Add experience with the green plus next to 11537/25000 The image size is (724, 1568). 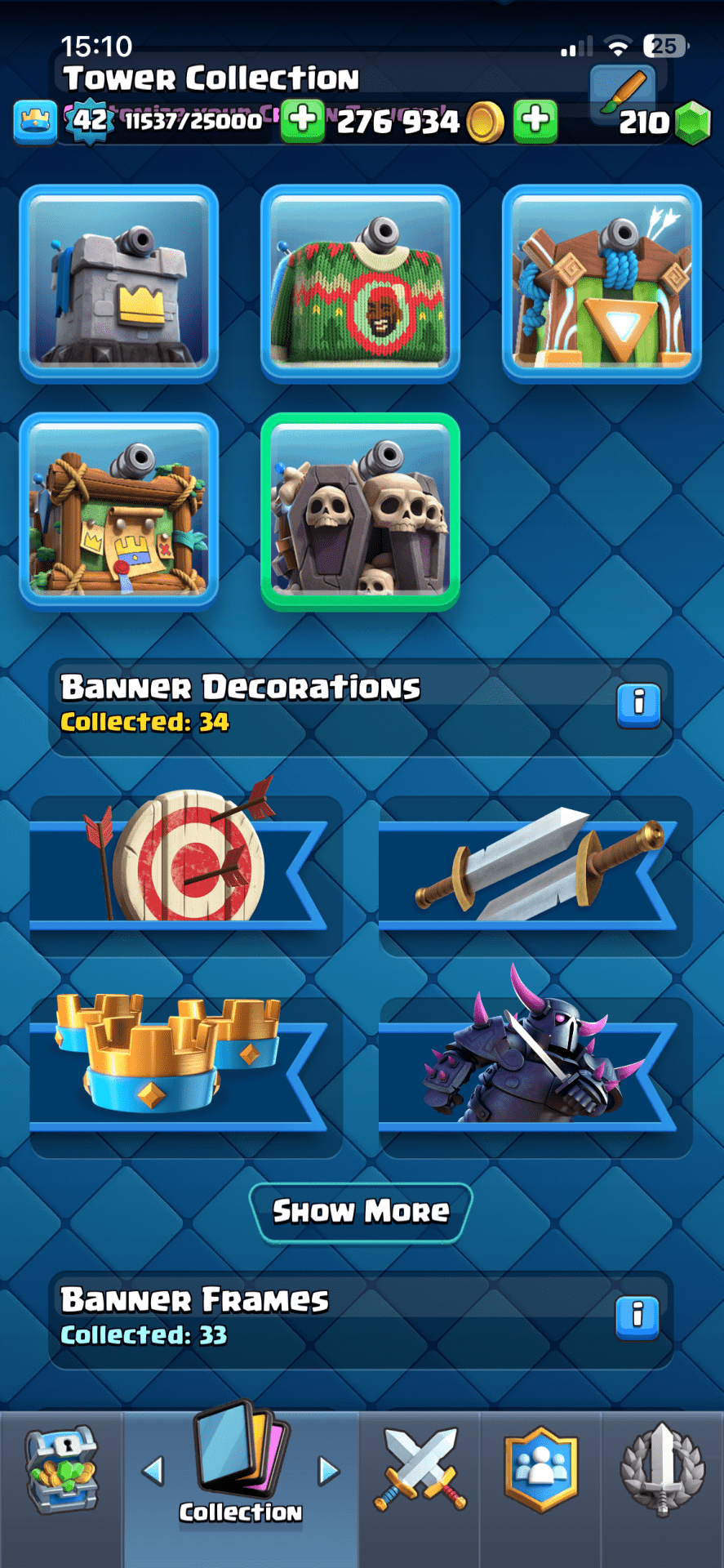[303, 121]
